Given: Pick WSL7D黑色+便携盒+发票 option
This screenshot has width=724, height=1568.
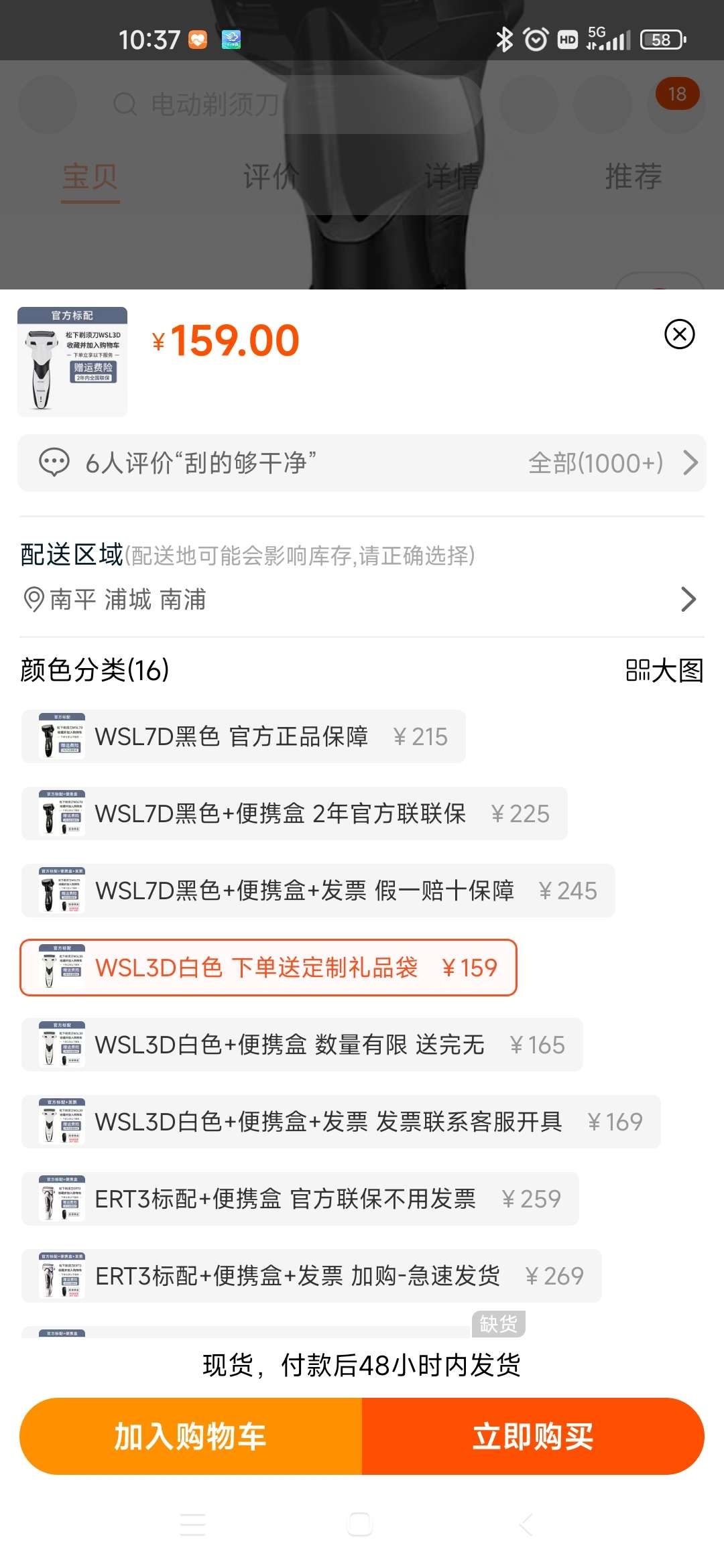Looking at the screenshot, I should (x=318, y=891).
